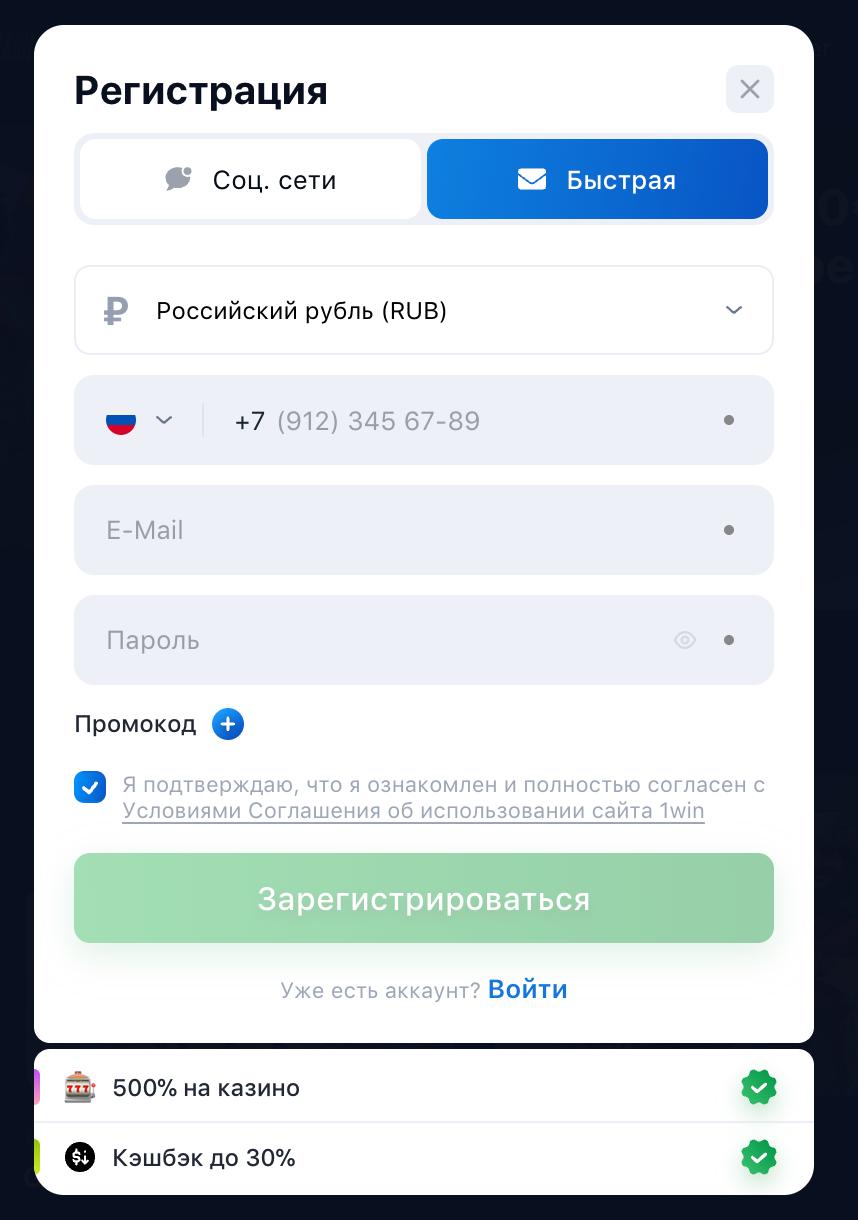Uncheck the agreement confirmation checkbox

(x=90, y=787)
